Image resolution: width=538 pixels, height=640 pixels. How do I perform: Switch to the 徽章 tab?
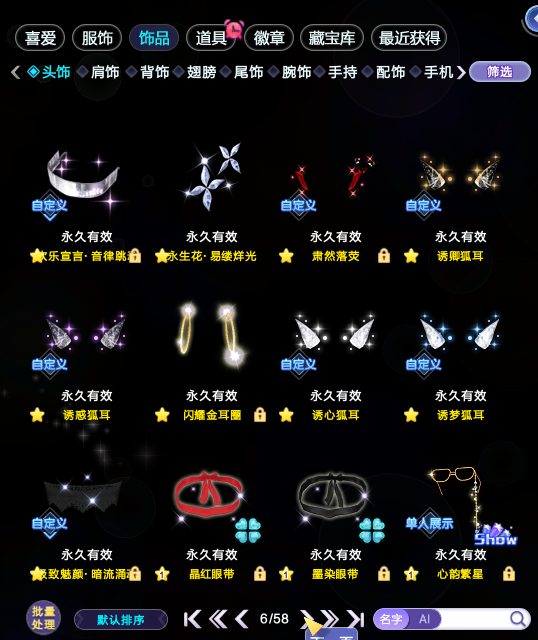click(x=269, y=38)
